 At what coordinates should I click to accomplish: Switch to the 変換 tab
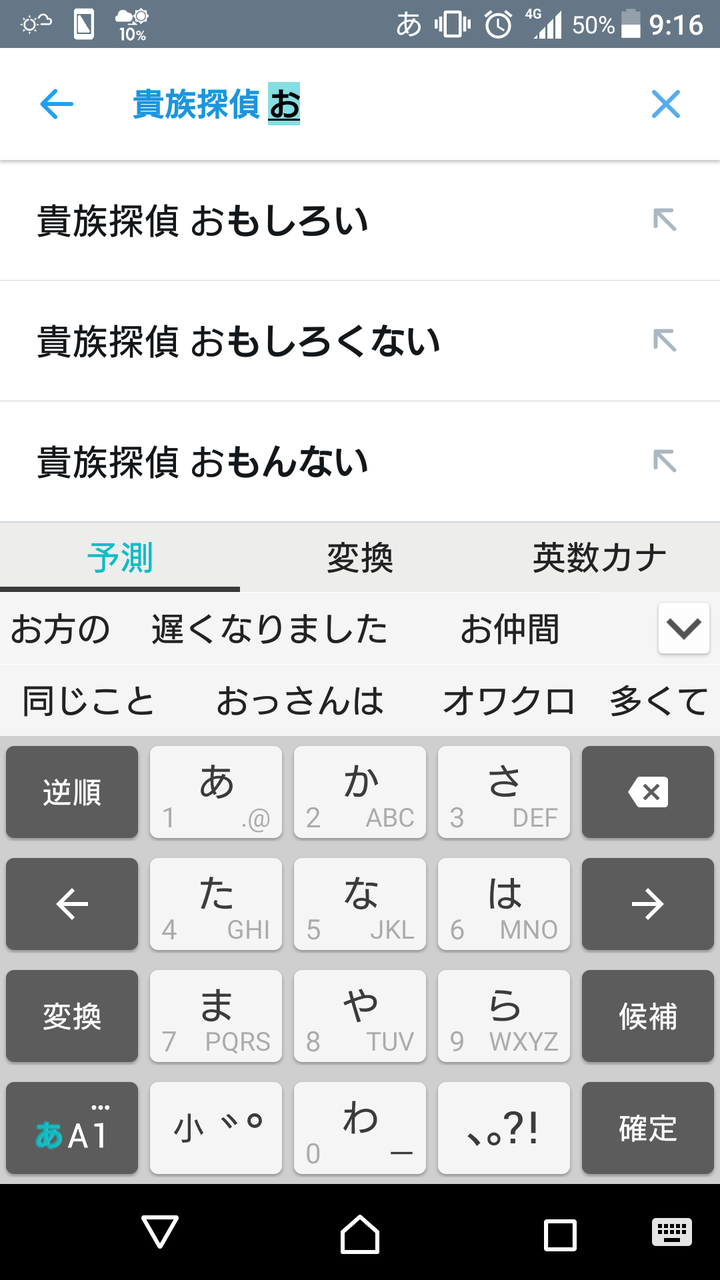(x=360, y=558)
